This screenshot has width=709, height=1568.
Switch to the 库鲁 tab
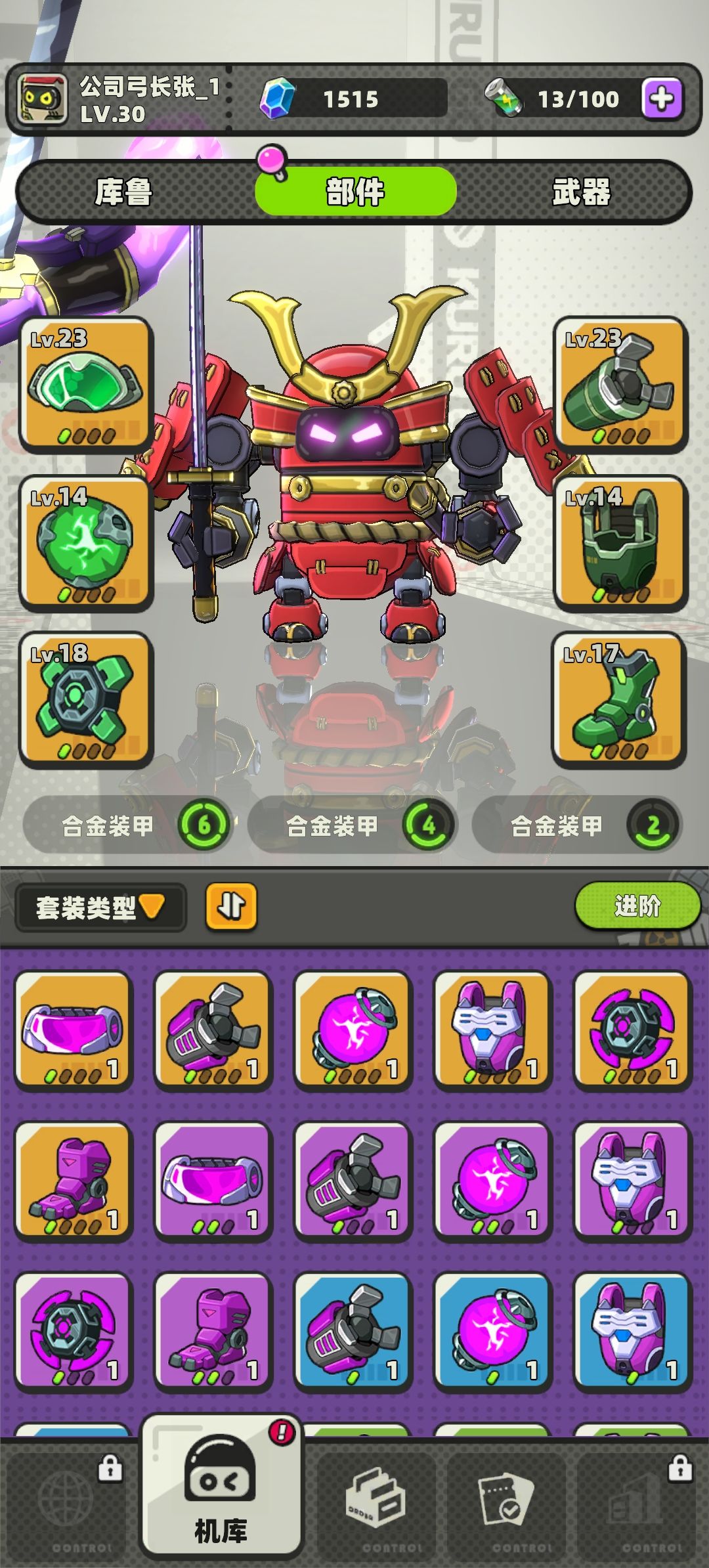(x=123, y=192)
